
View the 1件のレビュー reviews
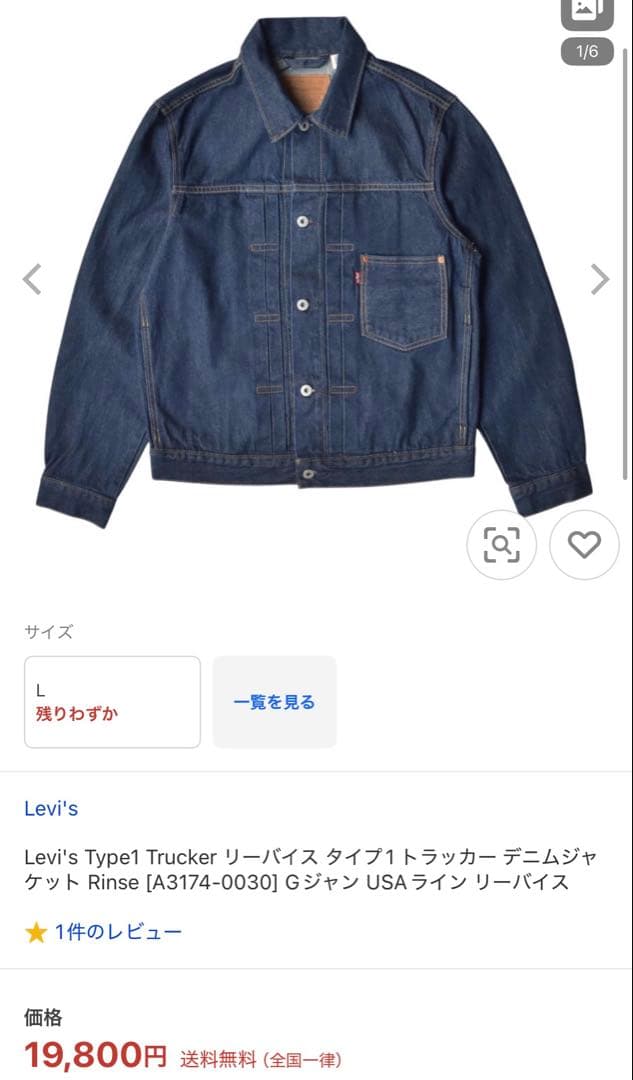[117, 932]
